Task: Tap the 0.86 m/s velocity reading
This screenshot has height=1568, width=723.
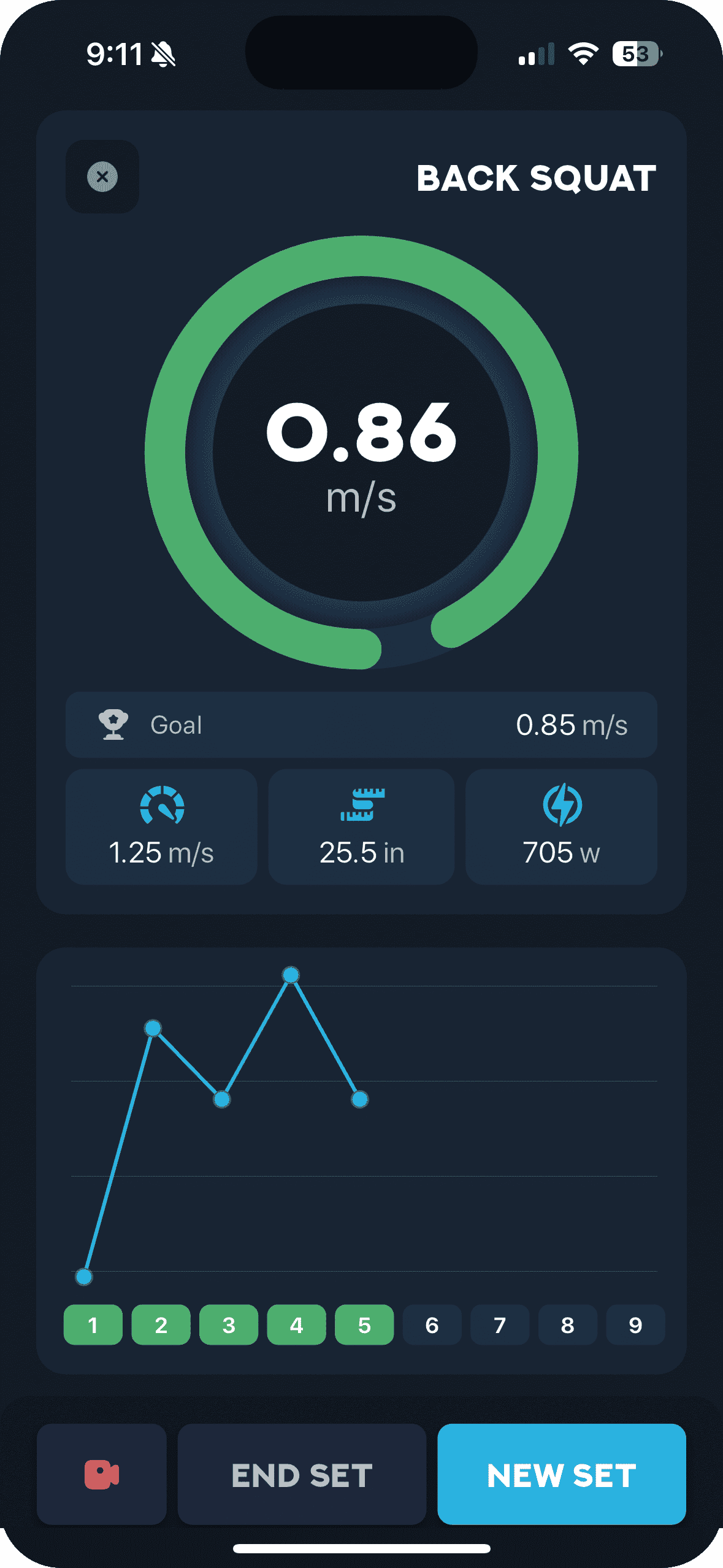Action: (361, 436)
